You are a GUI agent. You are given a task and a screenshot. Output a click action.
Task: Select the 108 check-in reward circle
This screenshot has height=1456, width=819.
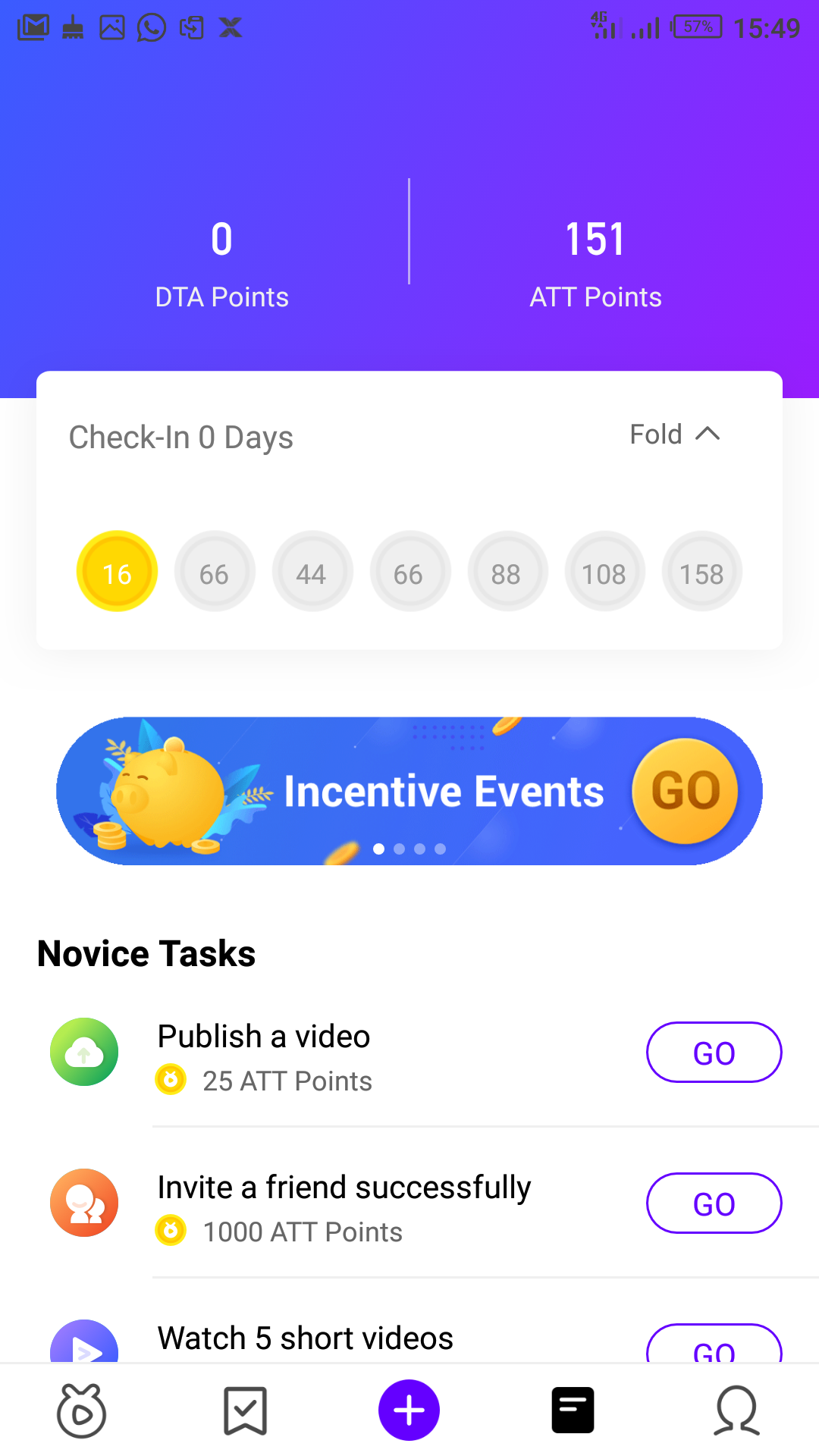click(x=604, y=572)
